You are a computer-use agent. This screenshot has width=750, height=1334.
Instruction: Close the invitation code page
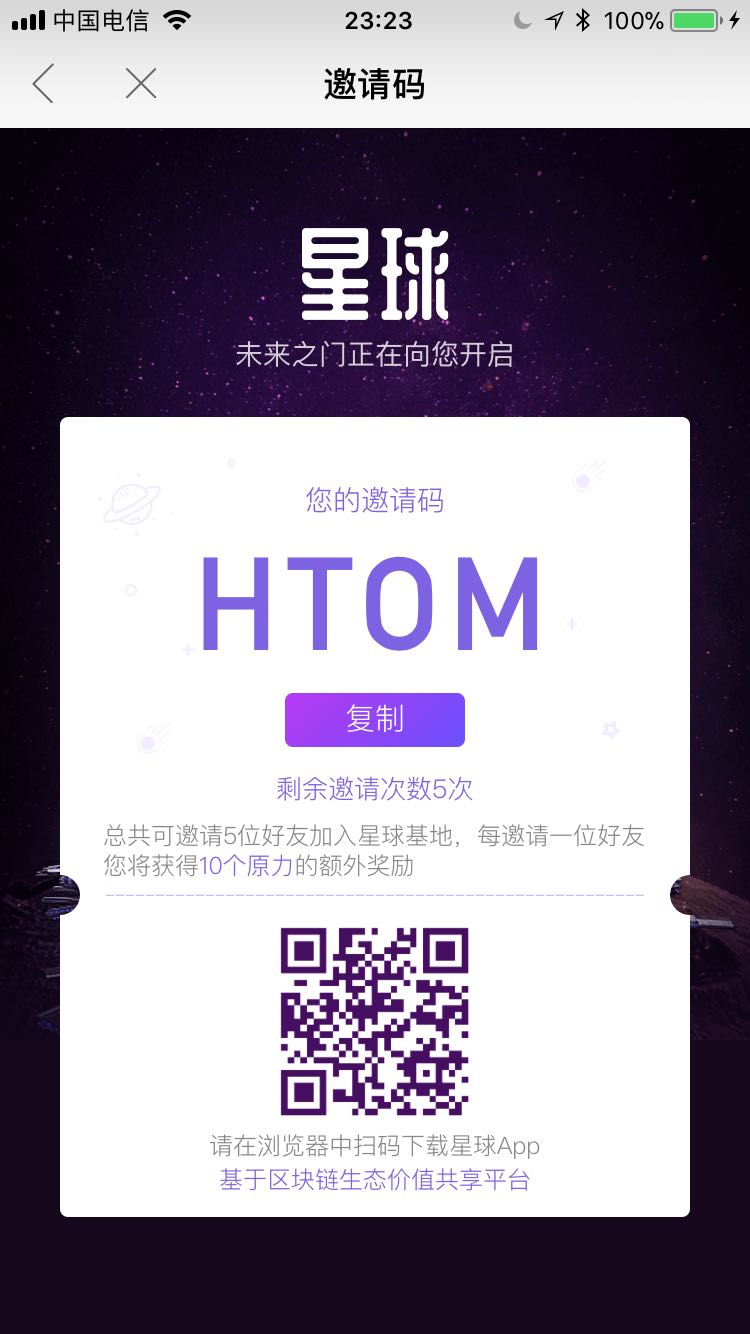(x=141, y=84)
